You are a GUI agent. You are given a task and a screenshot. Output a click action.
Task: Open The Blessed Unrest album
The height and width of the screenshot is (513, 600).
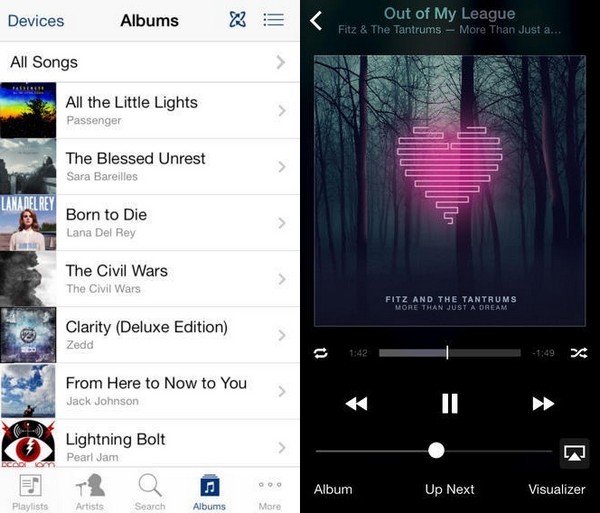[150, 166]
